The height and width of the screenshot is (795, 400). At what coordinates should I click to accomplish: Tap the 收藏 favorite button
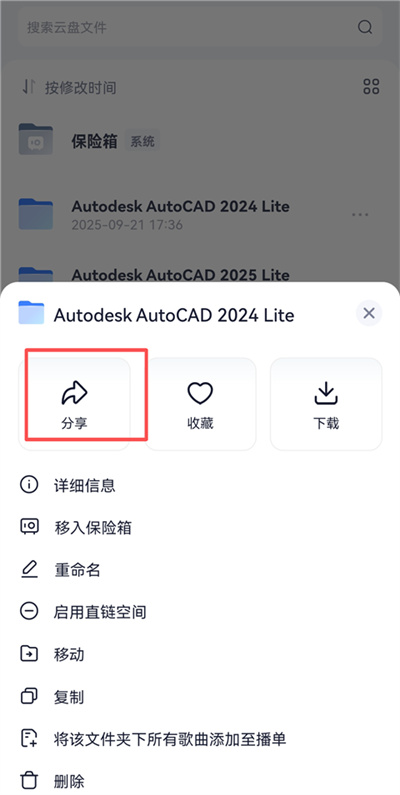(200, 404)
